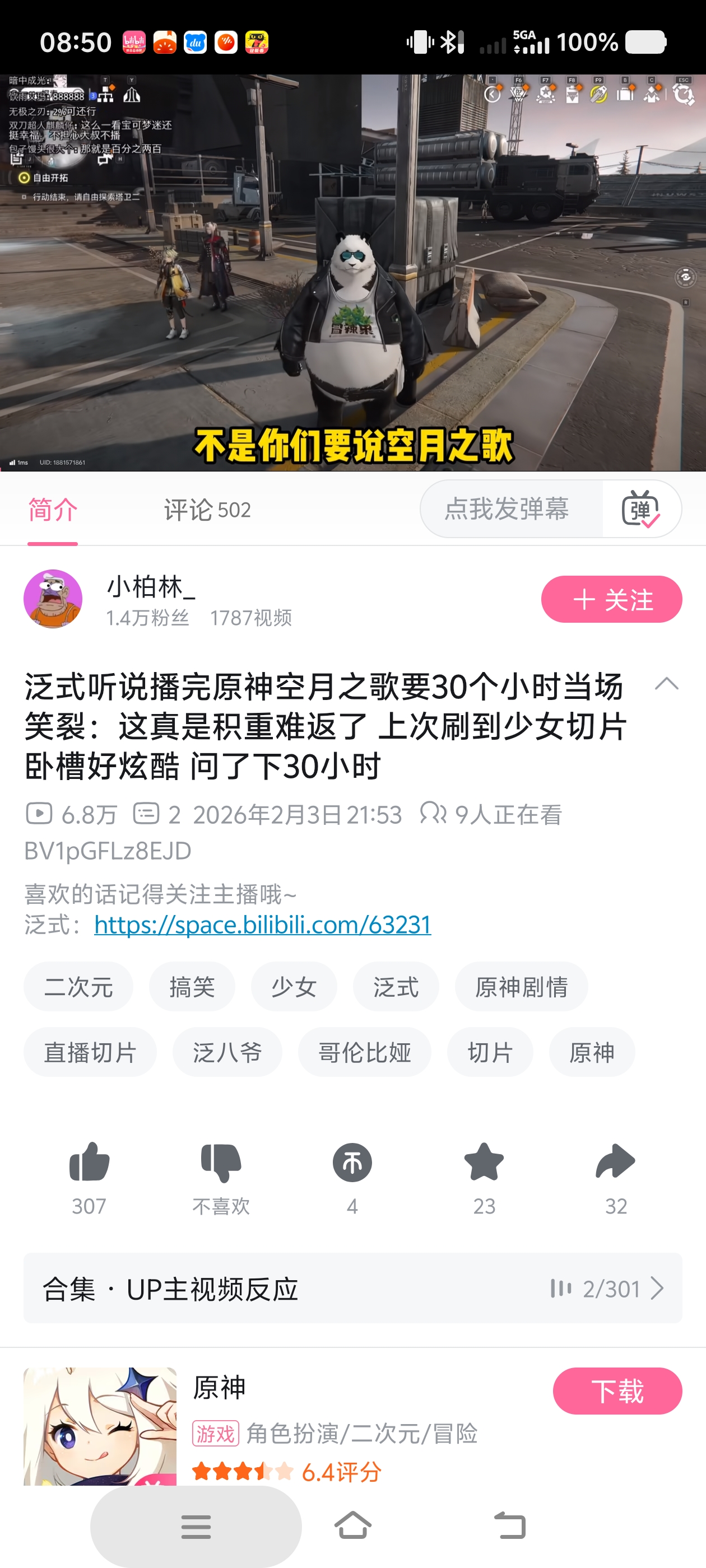Share this video
This screenshot has width=706, height=1568.
pyautogui.click(x=615, y=1163)
